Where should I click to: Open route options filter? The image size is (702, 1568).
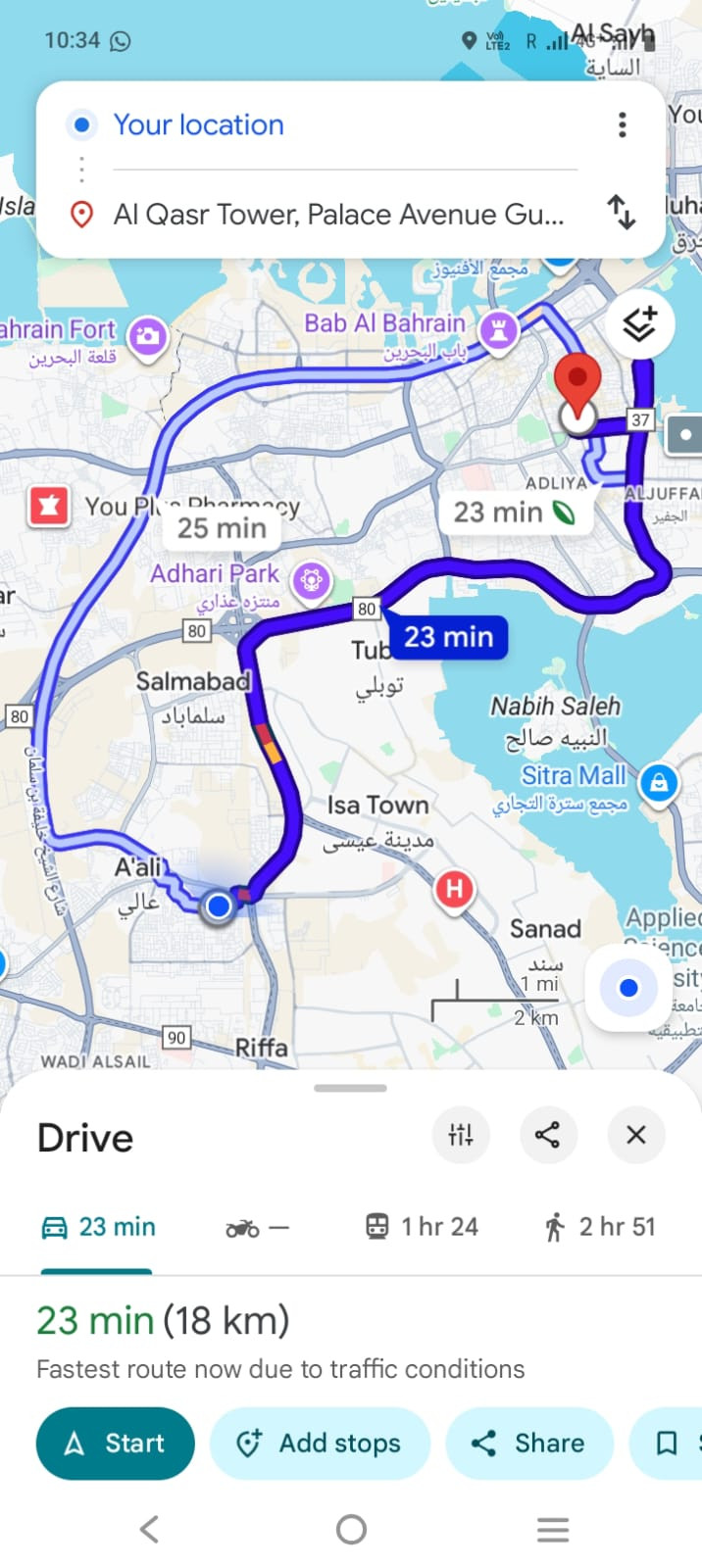coord(460,1135)
